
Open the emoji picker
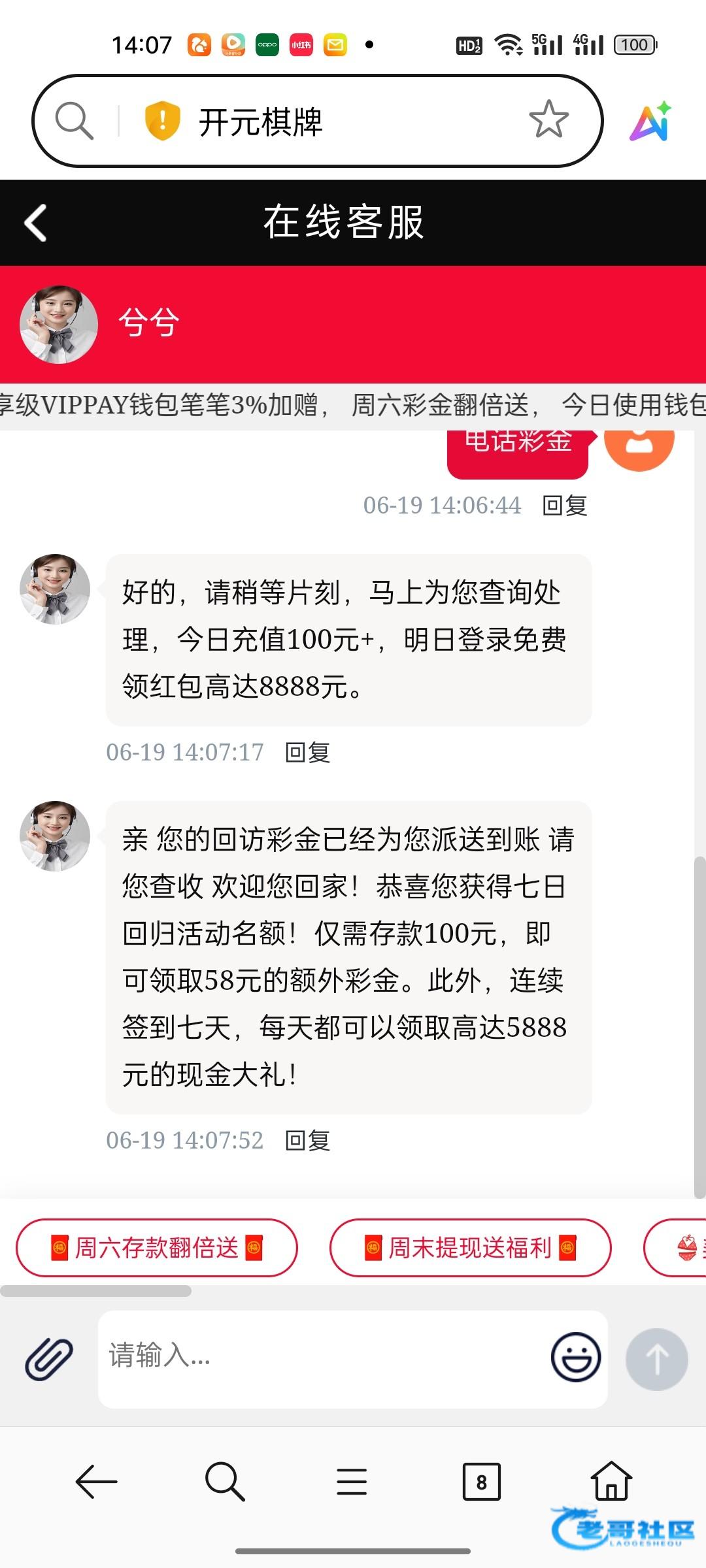(576, 1358)
